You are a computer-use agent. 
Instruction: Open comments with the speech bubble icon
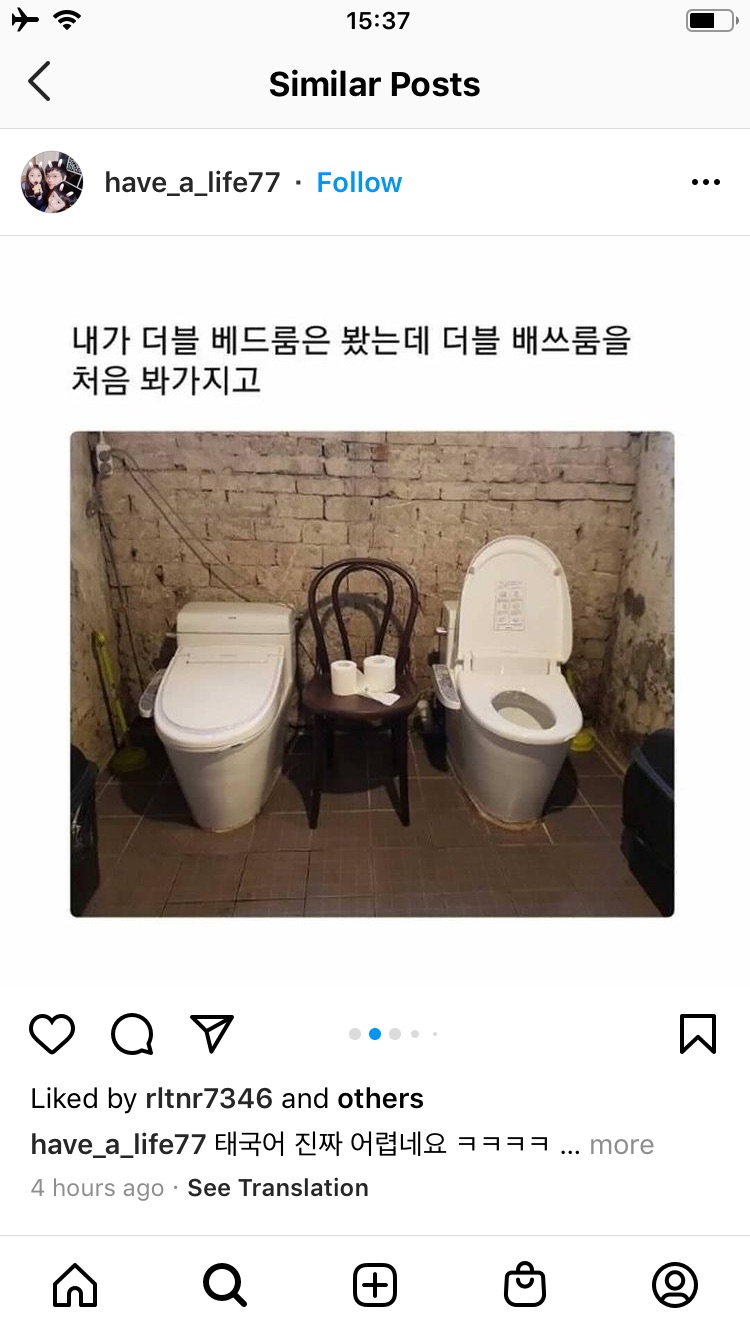pyautogui.click(x=132, y=1034)
